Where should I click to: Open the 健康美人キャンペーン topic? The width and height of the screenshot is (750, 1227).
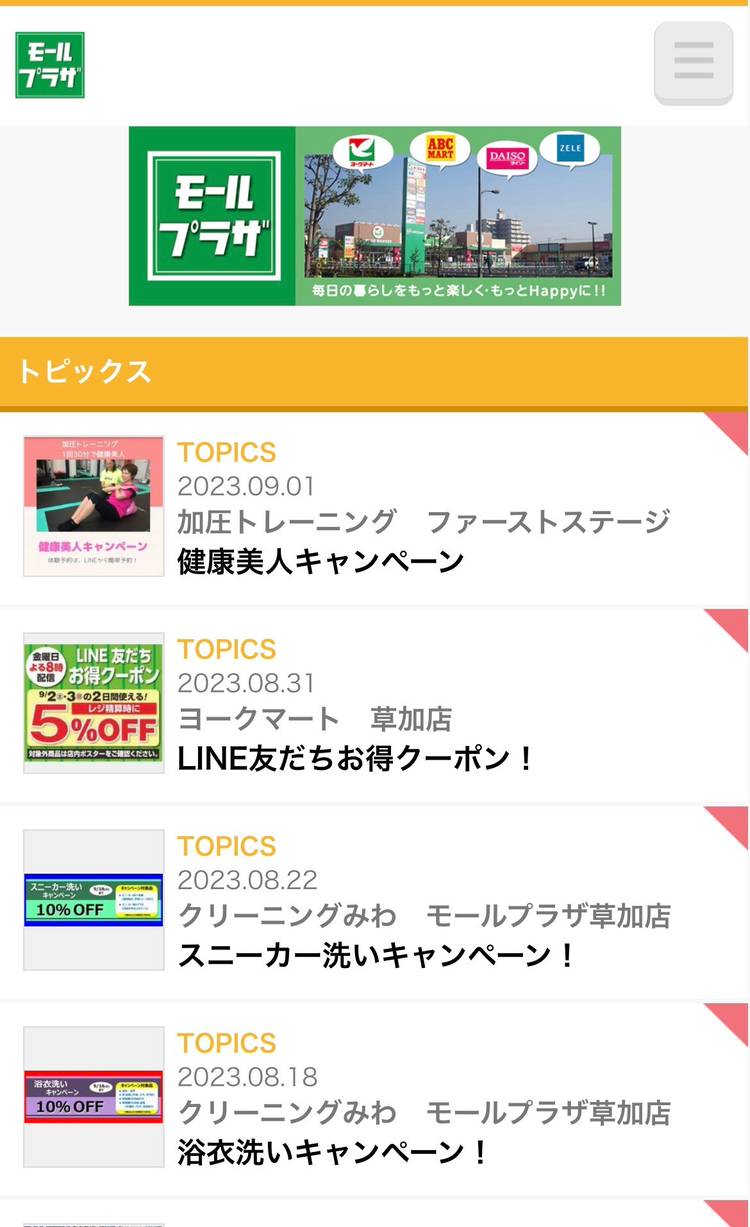(320, 561)
